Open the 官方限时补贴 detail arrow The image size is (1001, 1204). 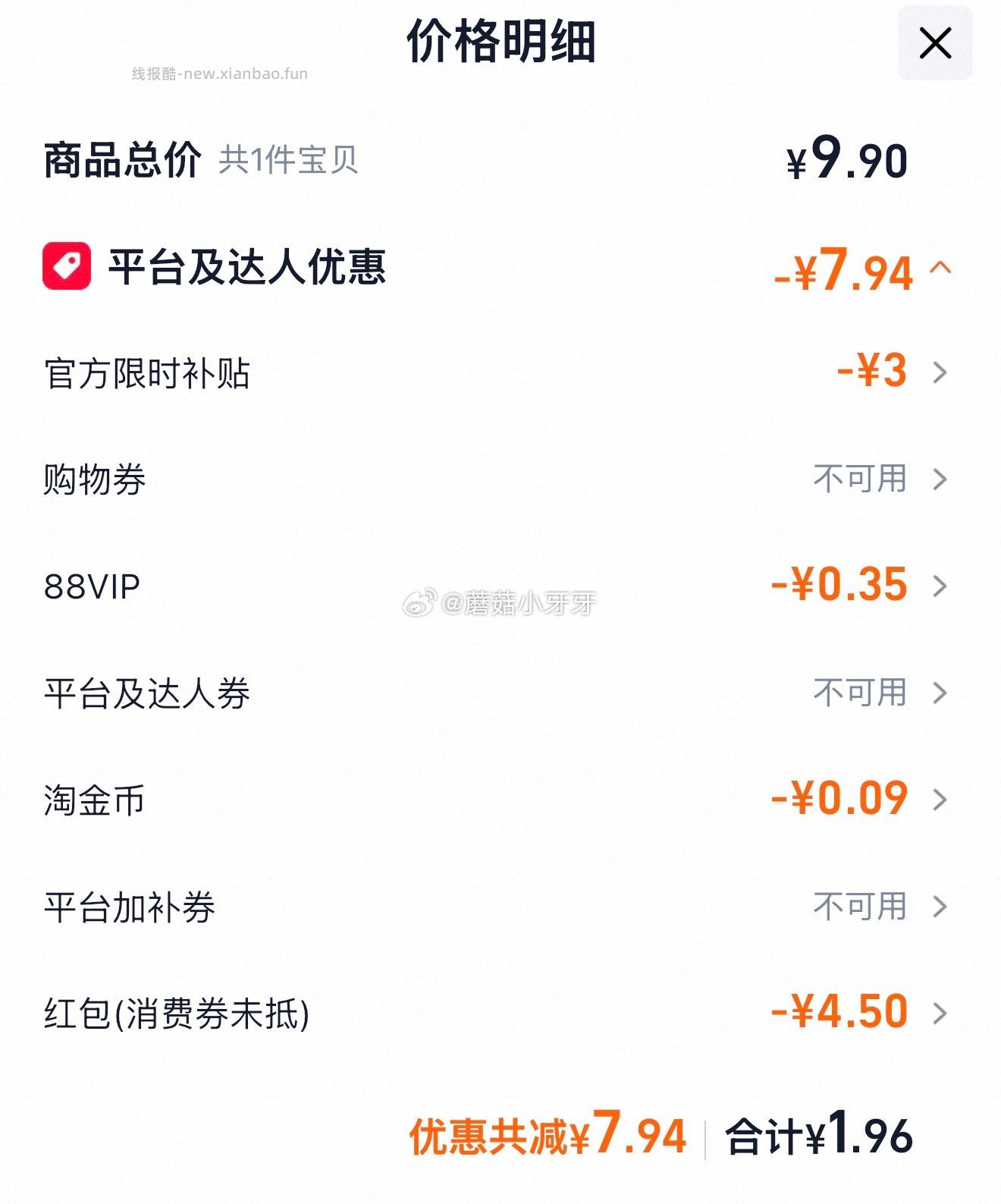point(942,372)
